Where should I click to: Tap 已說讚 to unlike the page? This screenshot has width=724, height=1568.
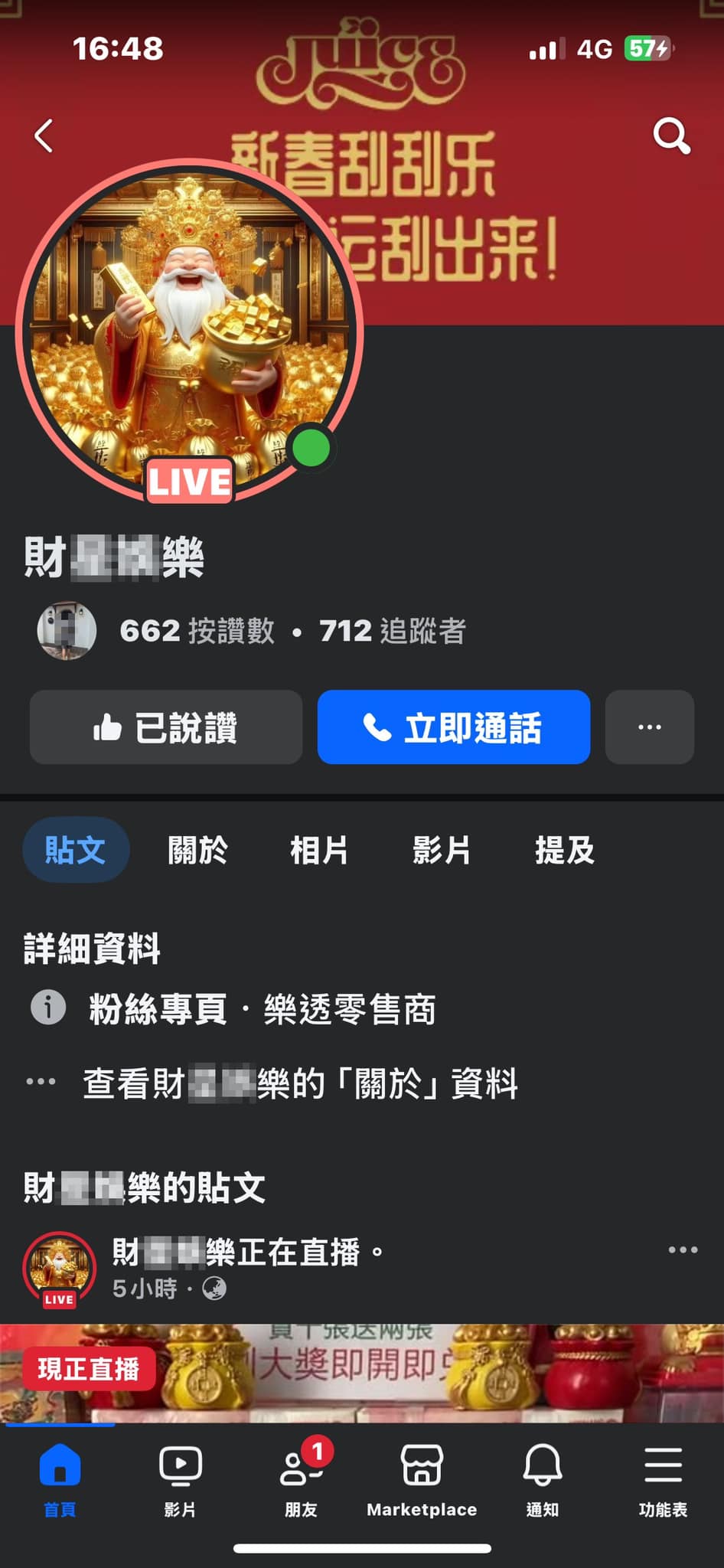click(x=165, y=727)
